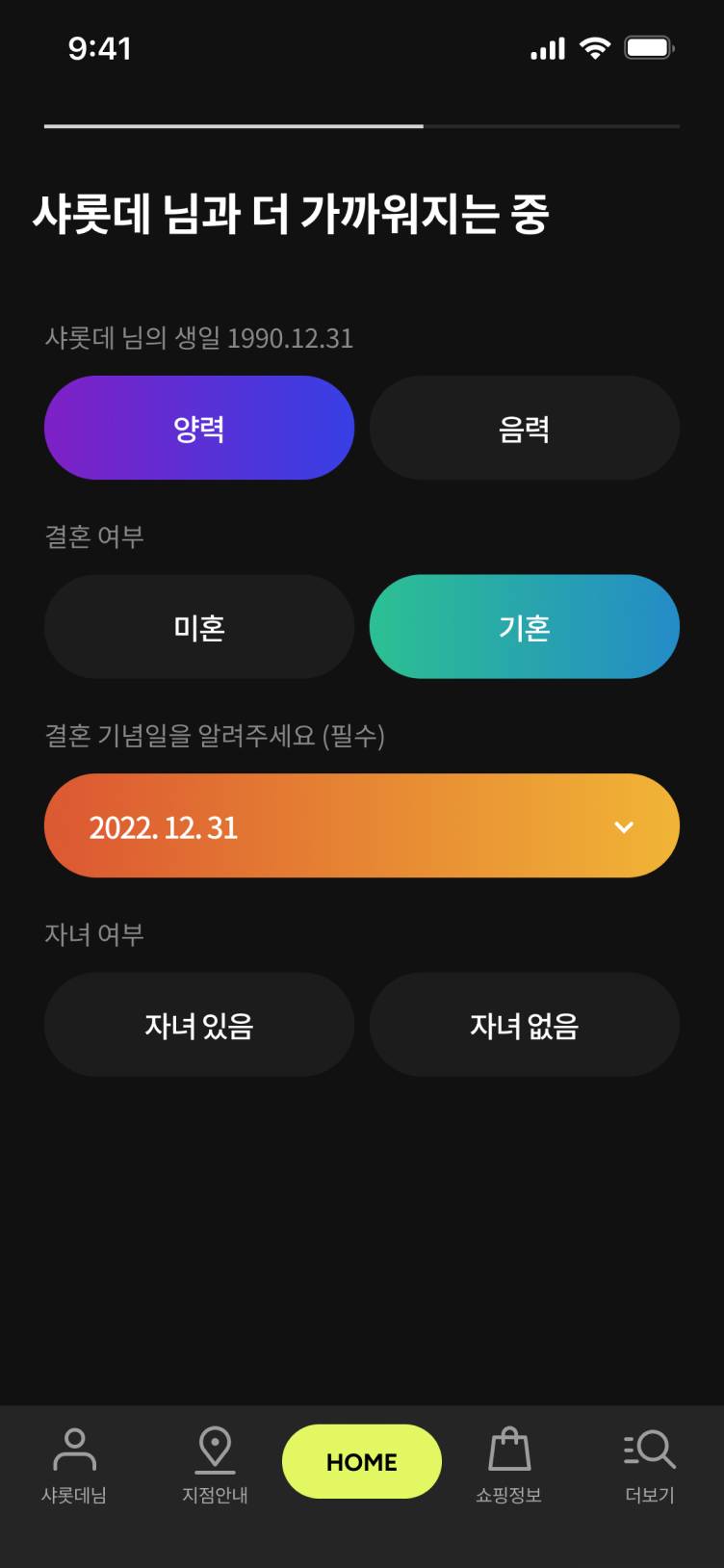Viewport: 724px width, 1568px height.
Task: Open the 샤롯데님 profile tab
Action: (x=74, y=1464)
